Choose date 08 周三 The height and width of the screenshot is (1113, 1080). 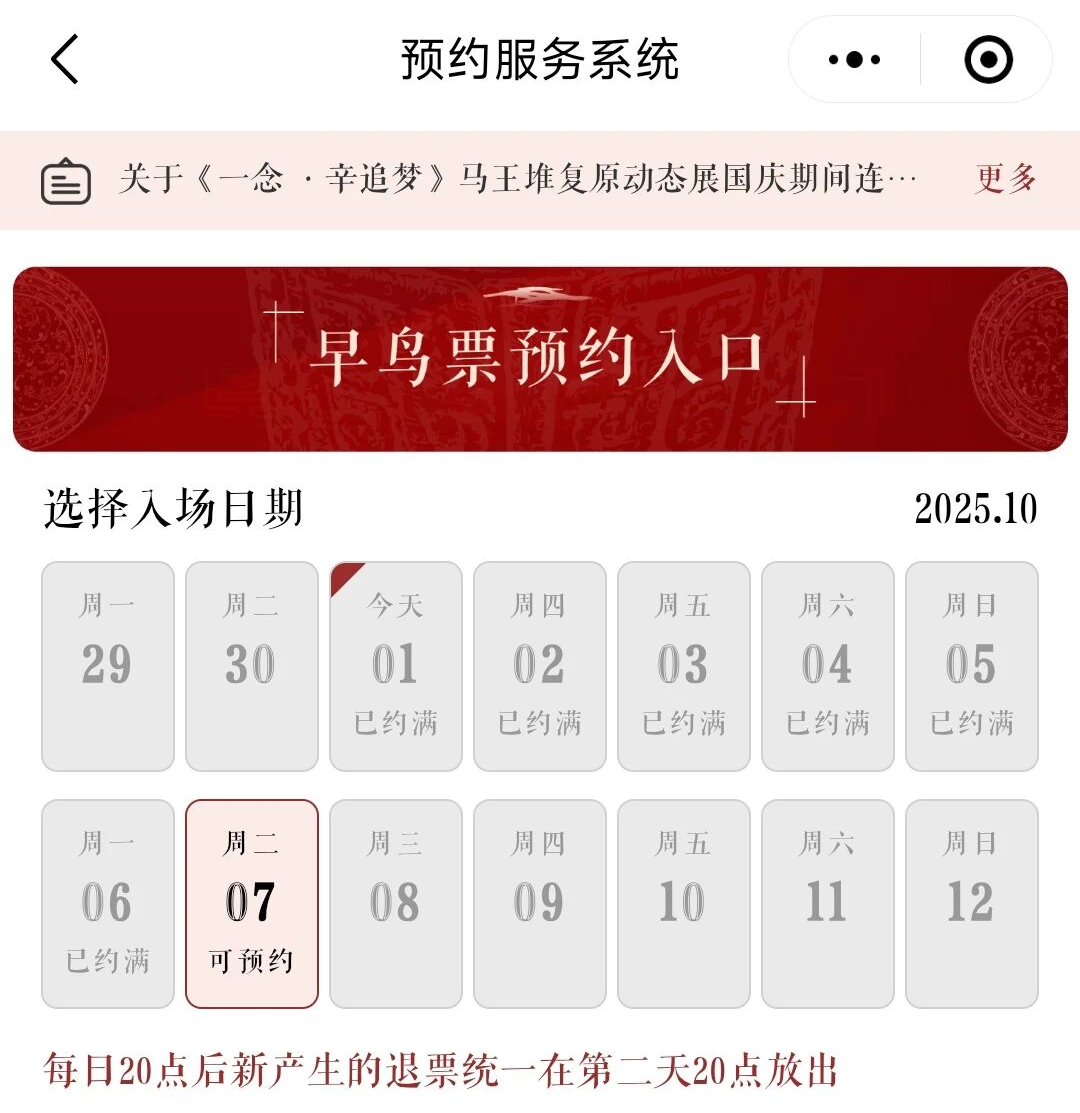coord(396,904)
